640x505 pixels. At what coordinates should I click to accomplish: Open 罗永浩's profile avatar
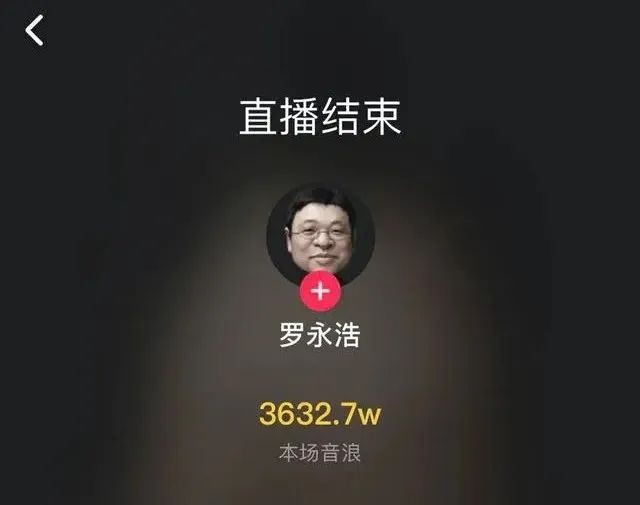click(x=320, y=234)
